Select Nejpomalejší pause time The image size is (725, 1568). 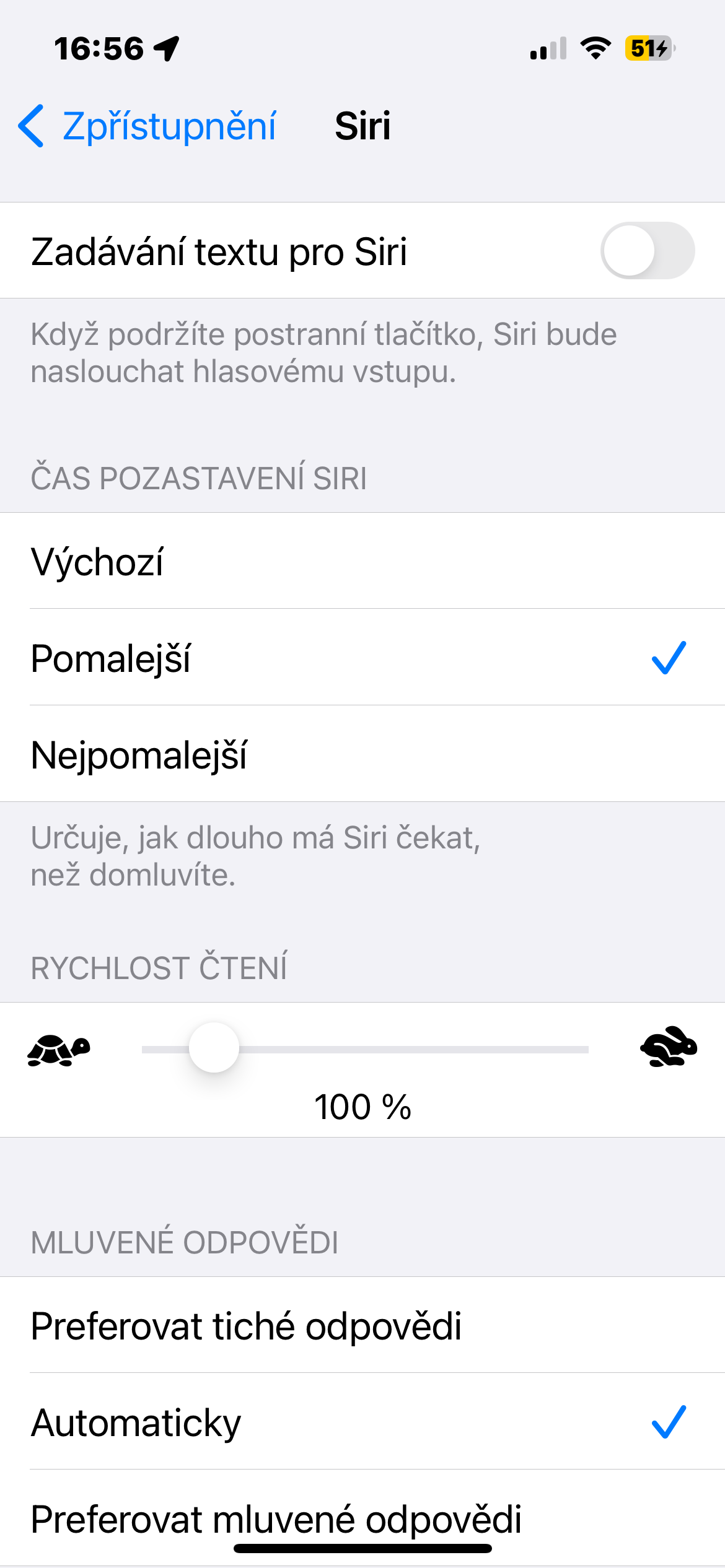(362, 754)
